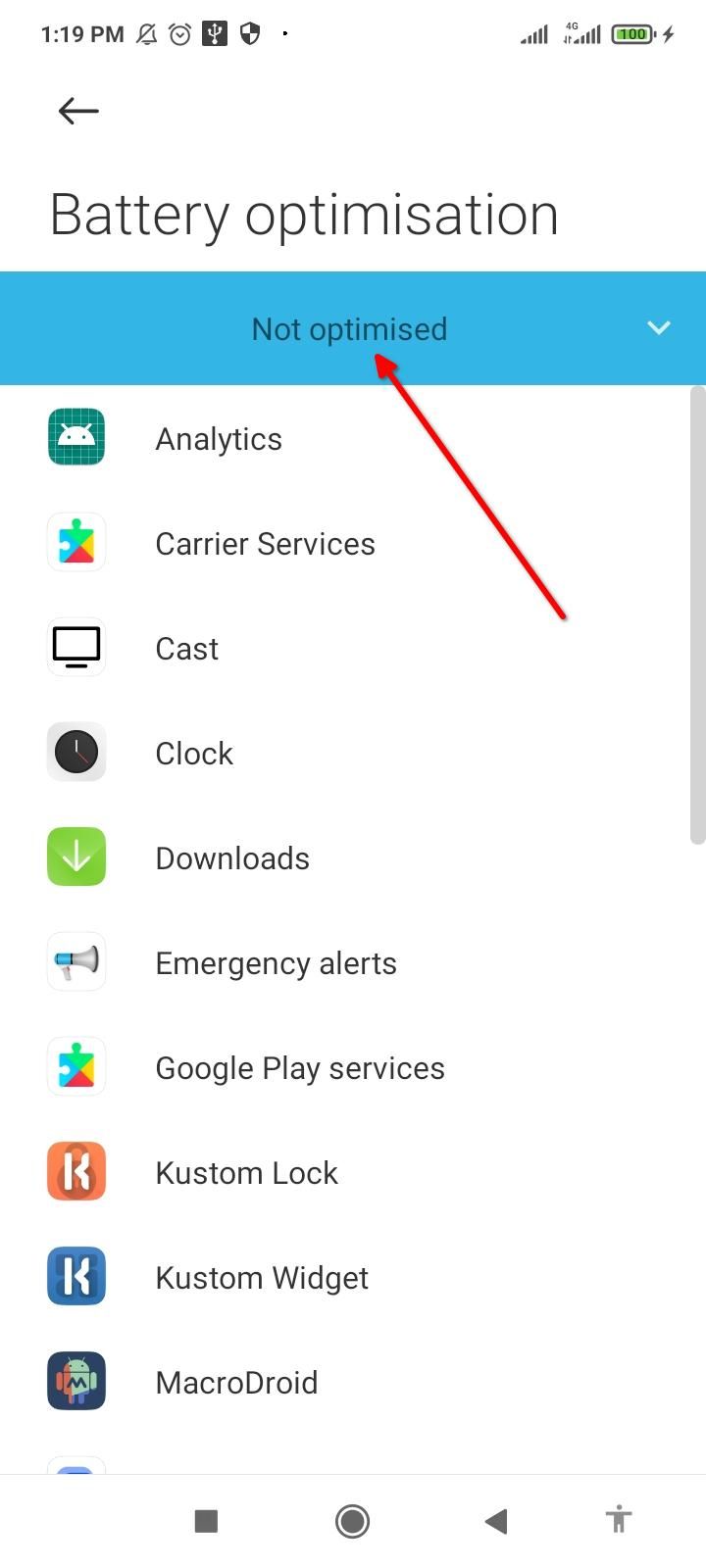The height and width of the screenshot is (1568, 706).
Task: Expand the Not optimised dropdown
Action: tap(657, 328)
